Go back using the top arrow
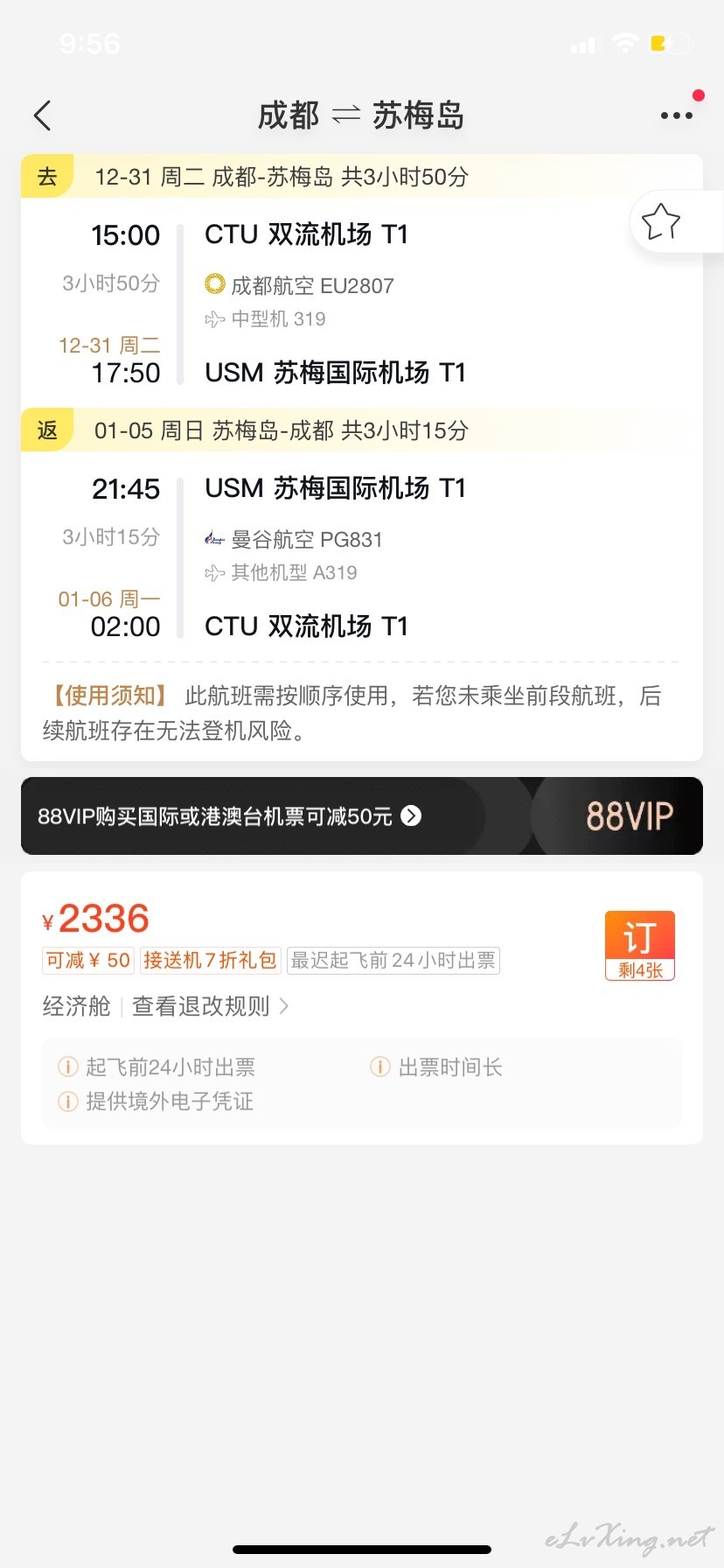This screenshot has height=1568, width=724. (x=42, y=115)
